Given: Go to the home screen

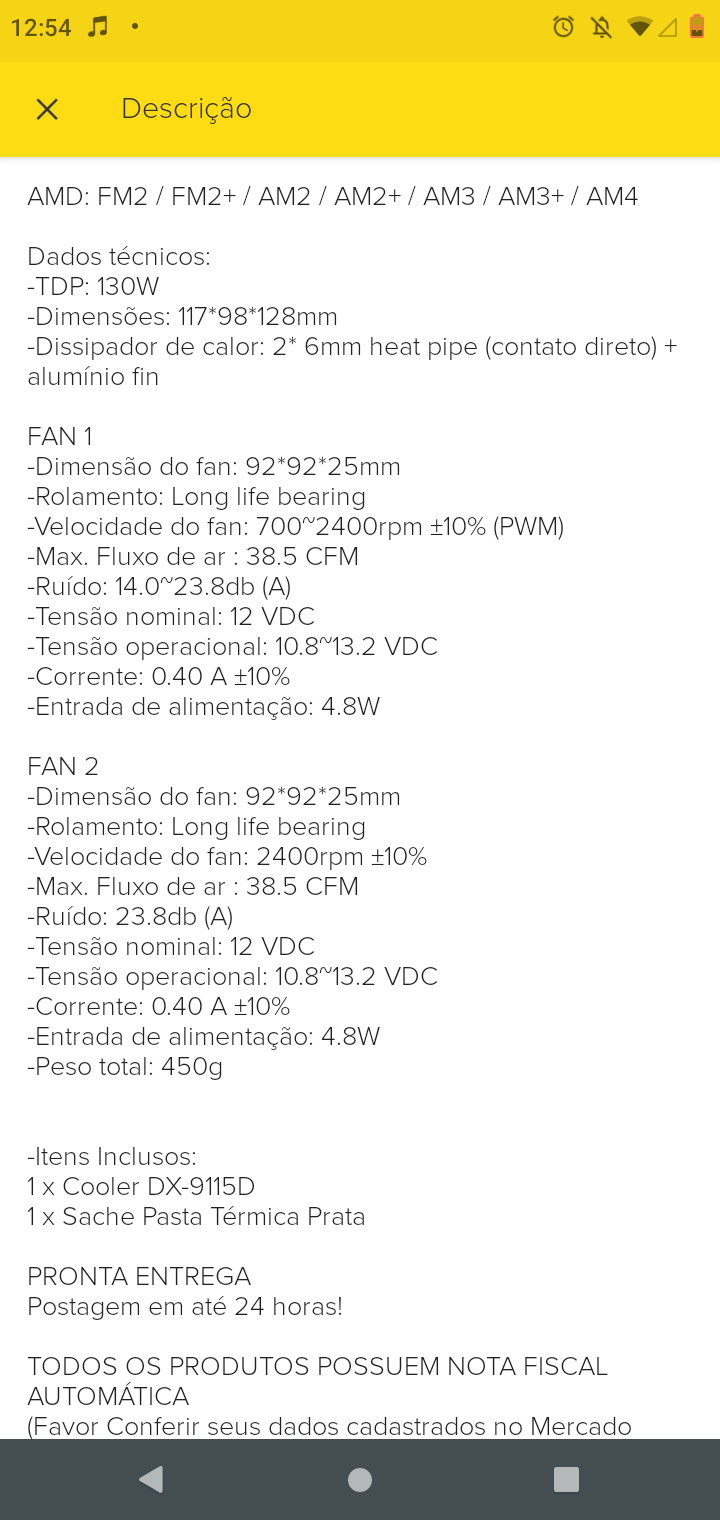Looking at the screenshot, I should pyautogui.click(x=360, y=1480).
